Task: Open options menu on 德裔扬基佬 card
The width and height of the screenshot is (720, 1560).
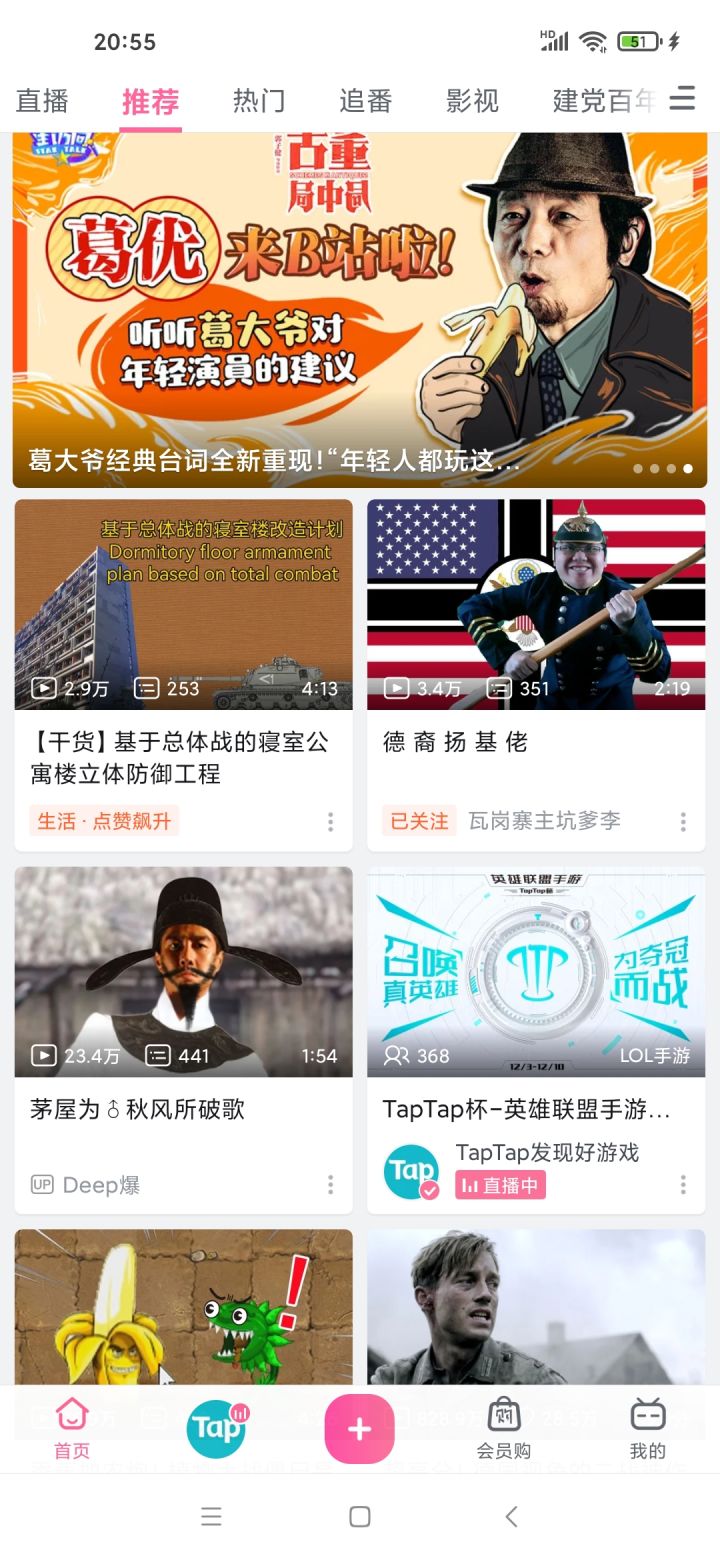Action: [683, 821]
